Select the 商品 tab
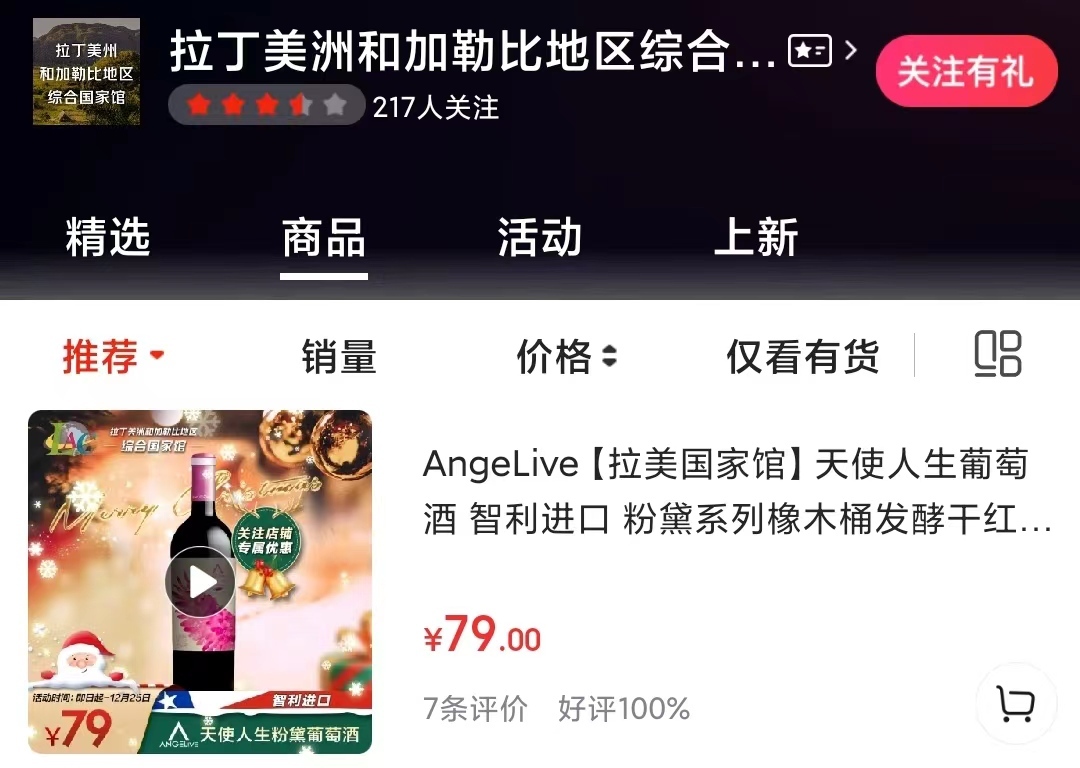 tap(324, 238)
